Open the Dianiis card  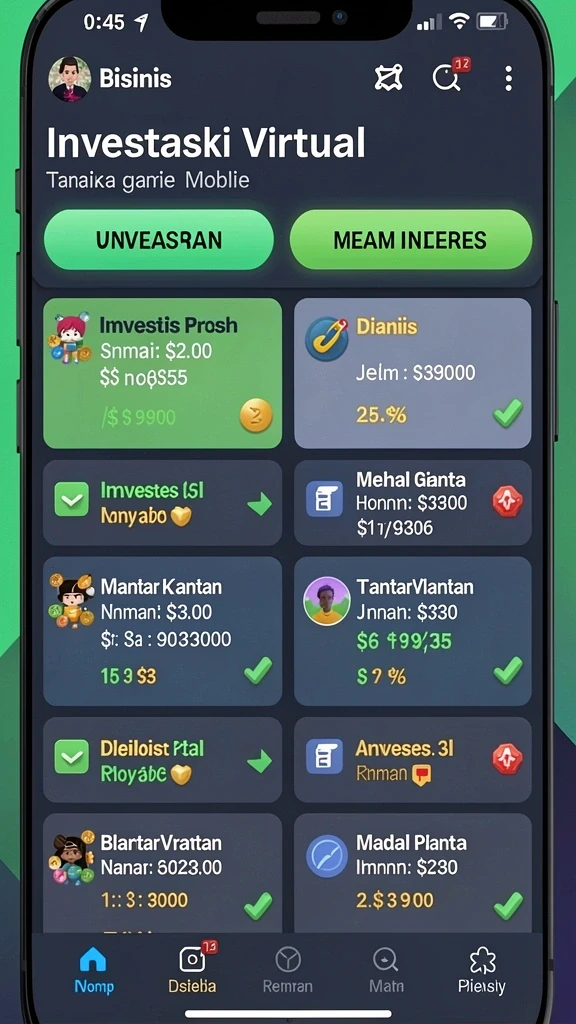(413, 374)
